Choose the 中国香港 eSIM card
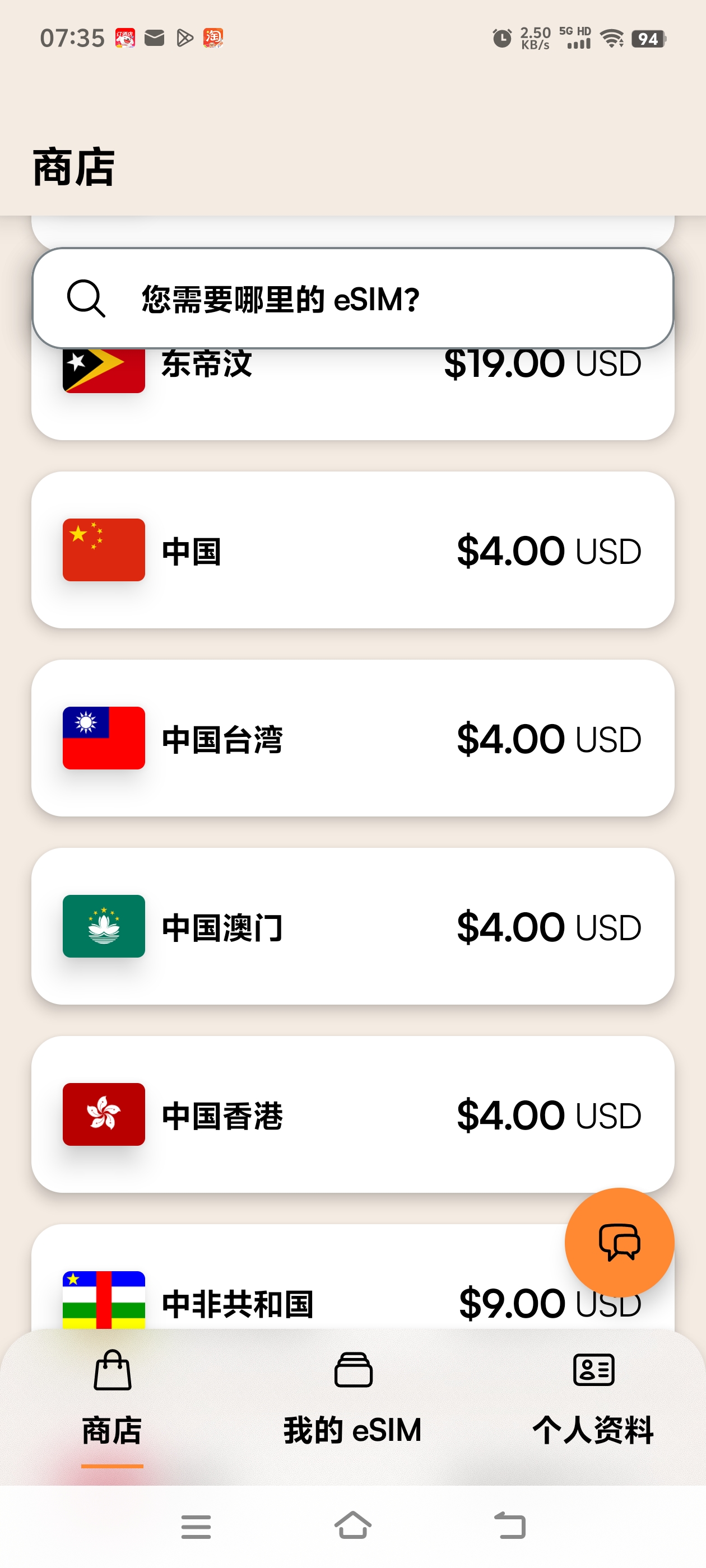This screenshot has height=1568, width=706. pyautogui.click(x=352, y=1114)
